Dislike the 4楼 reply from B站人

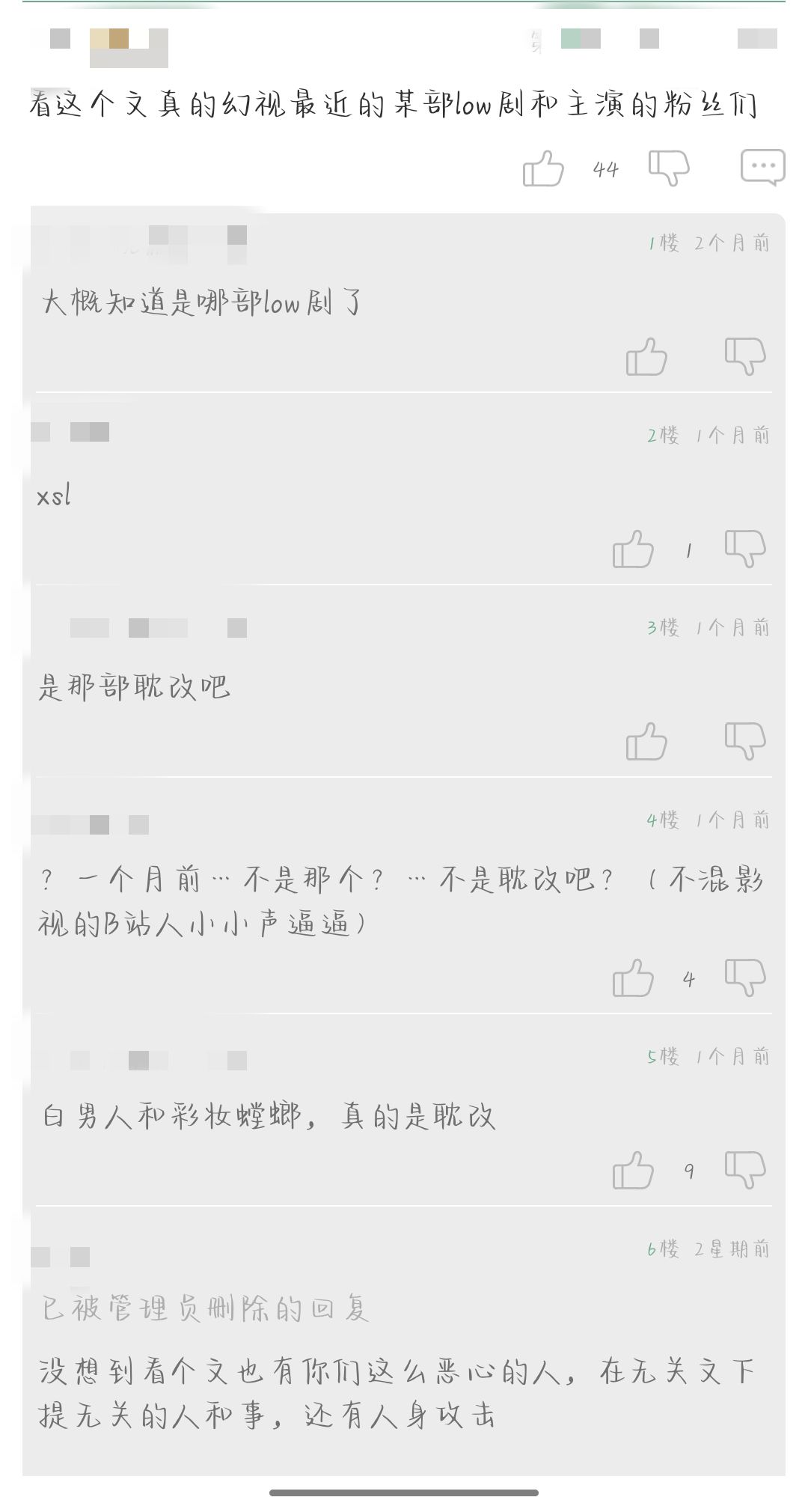745,977
